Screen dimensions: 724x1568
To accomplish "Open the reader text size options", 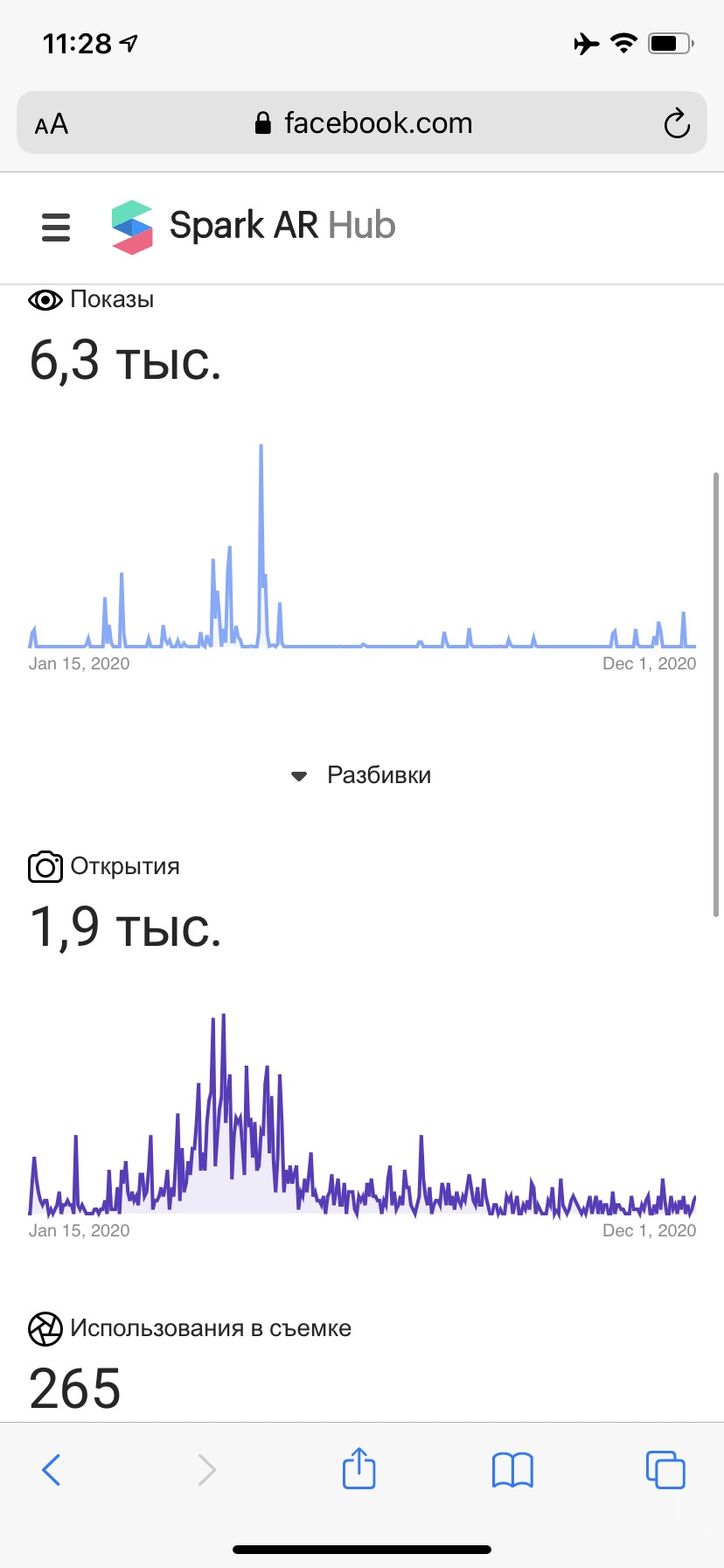I will tap(52, 124).
